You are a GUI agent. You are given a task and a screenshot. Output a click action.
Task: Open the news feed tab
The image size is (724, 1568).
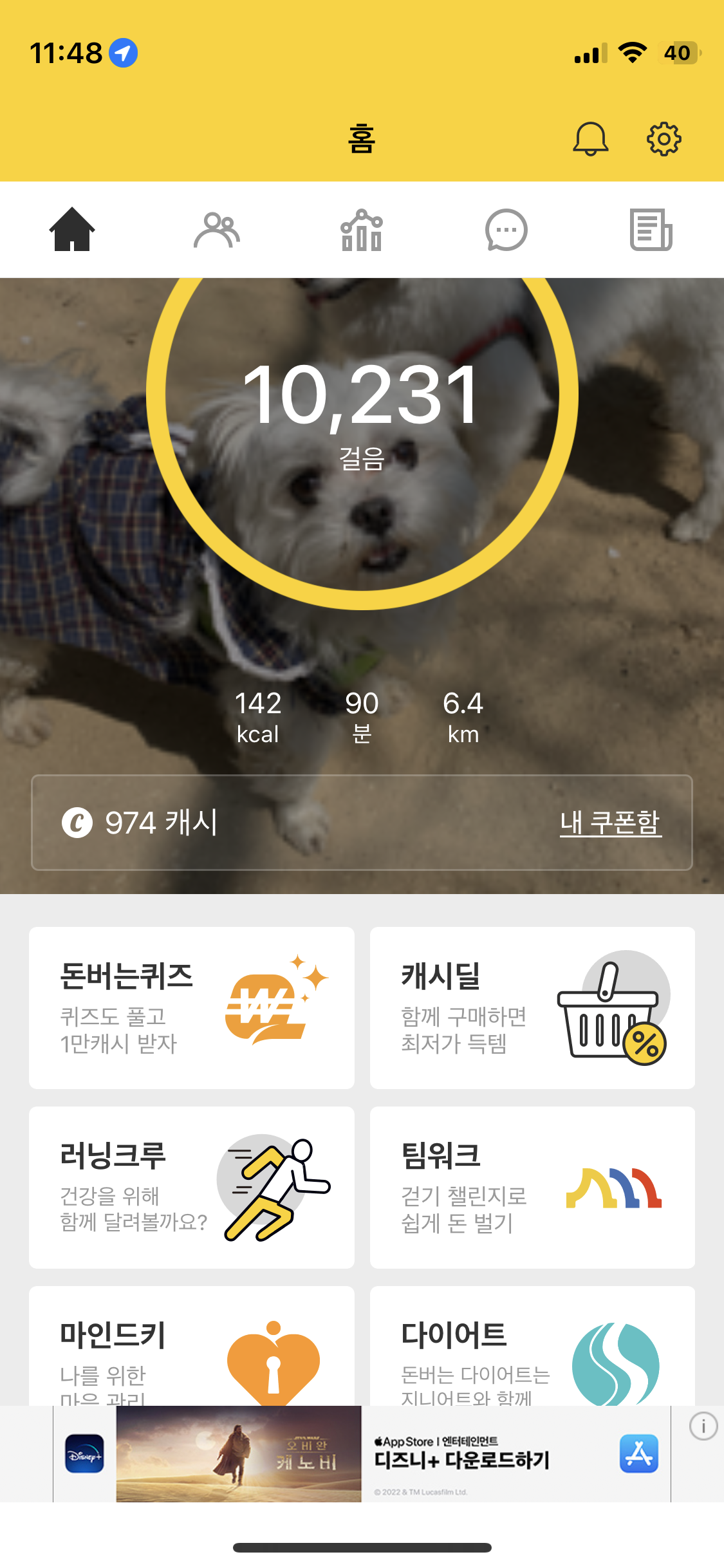click(x=651, y=230)
